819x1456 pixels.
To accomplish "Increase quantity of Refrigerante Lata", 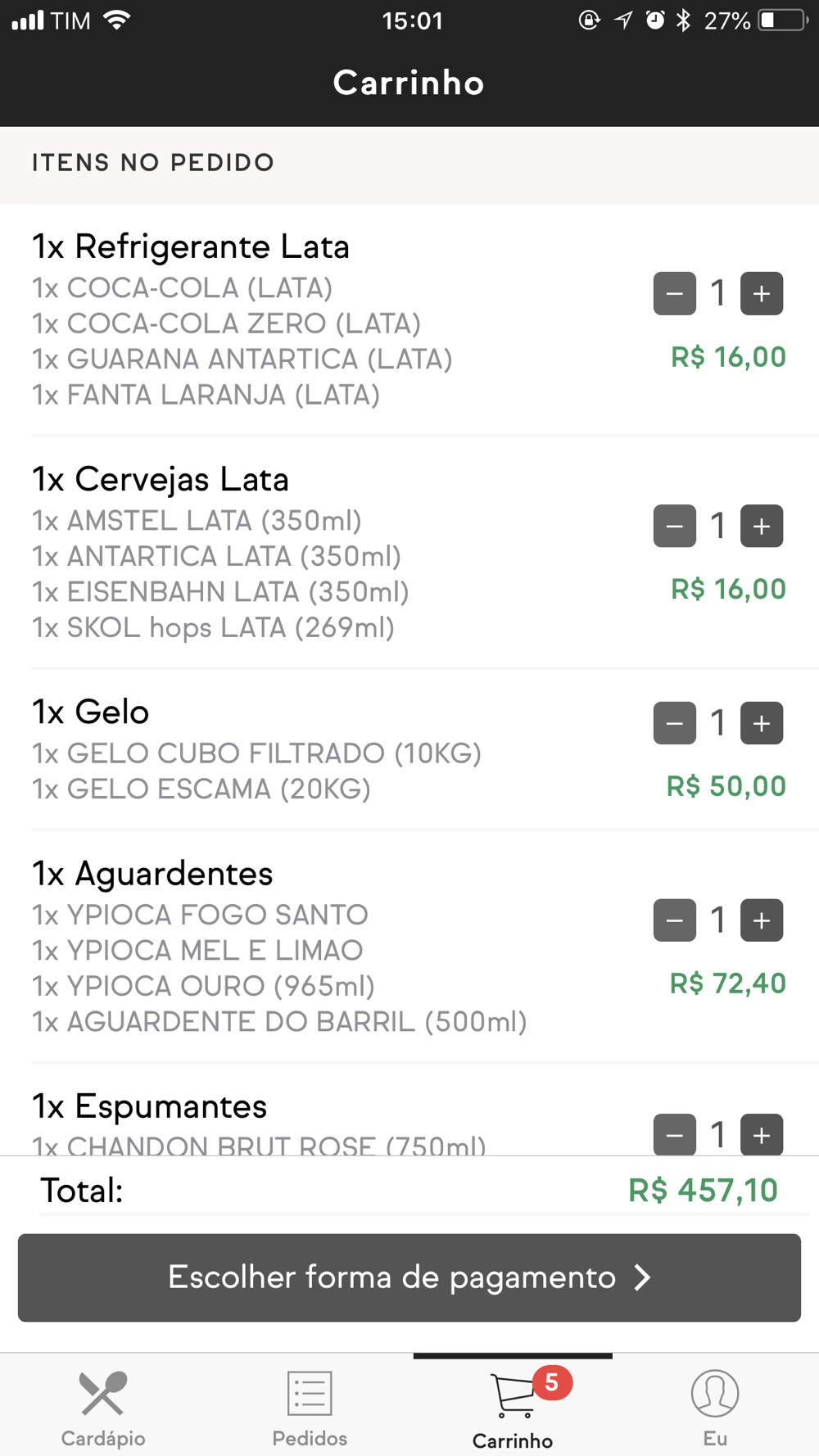I will [x=762, y=293].
